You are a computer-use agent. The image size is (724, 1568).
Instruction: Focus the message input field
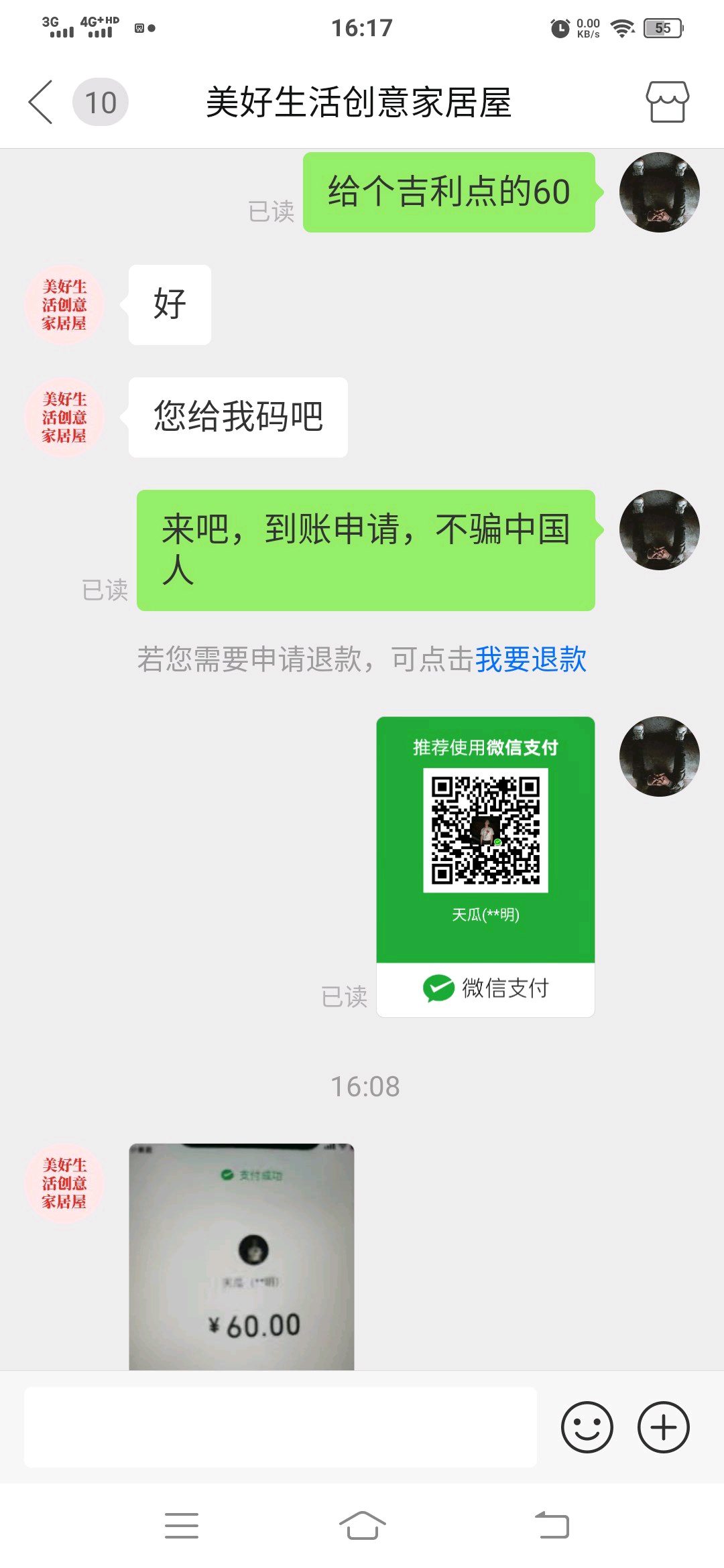[x=280, y=1427]
